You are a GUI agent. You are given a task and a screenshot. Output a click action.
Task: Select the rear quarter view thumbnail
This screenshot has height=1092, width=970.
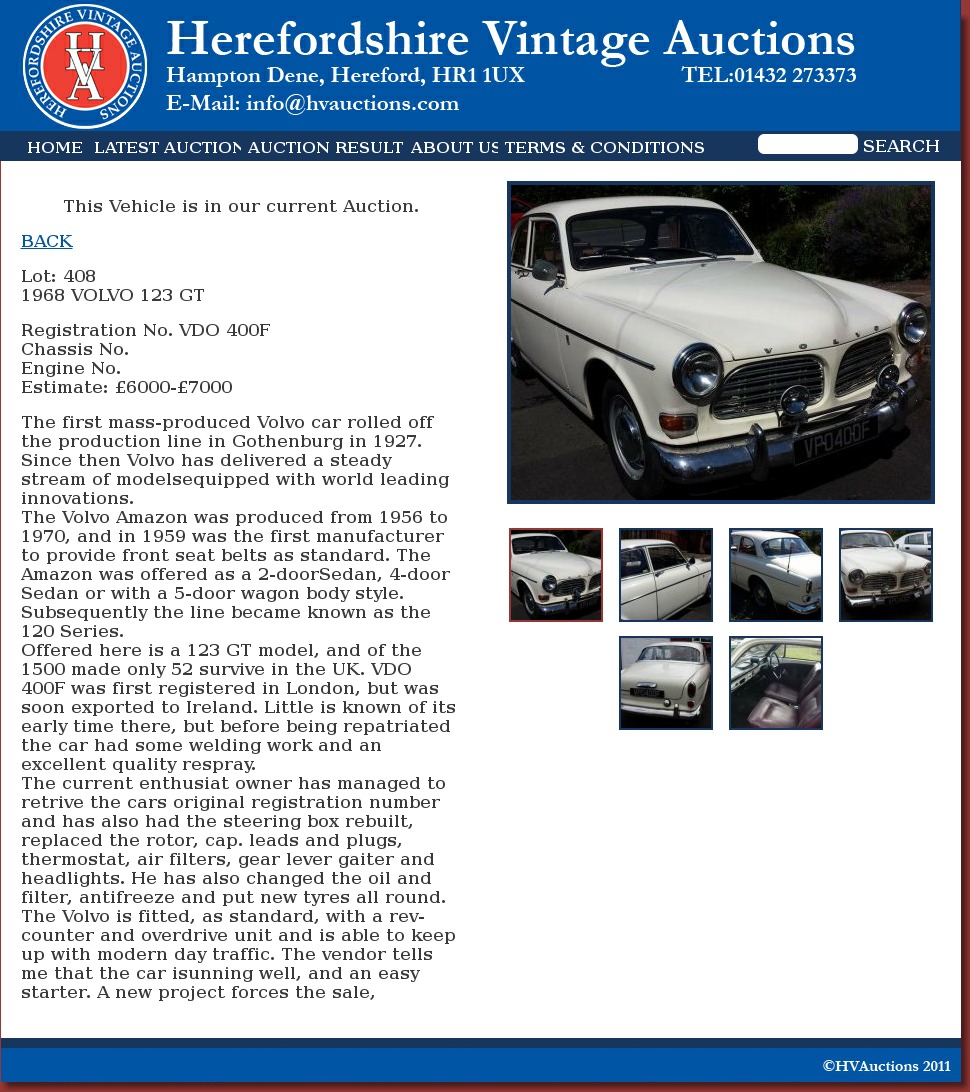click(x=776, y=575)
